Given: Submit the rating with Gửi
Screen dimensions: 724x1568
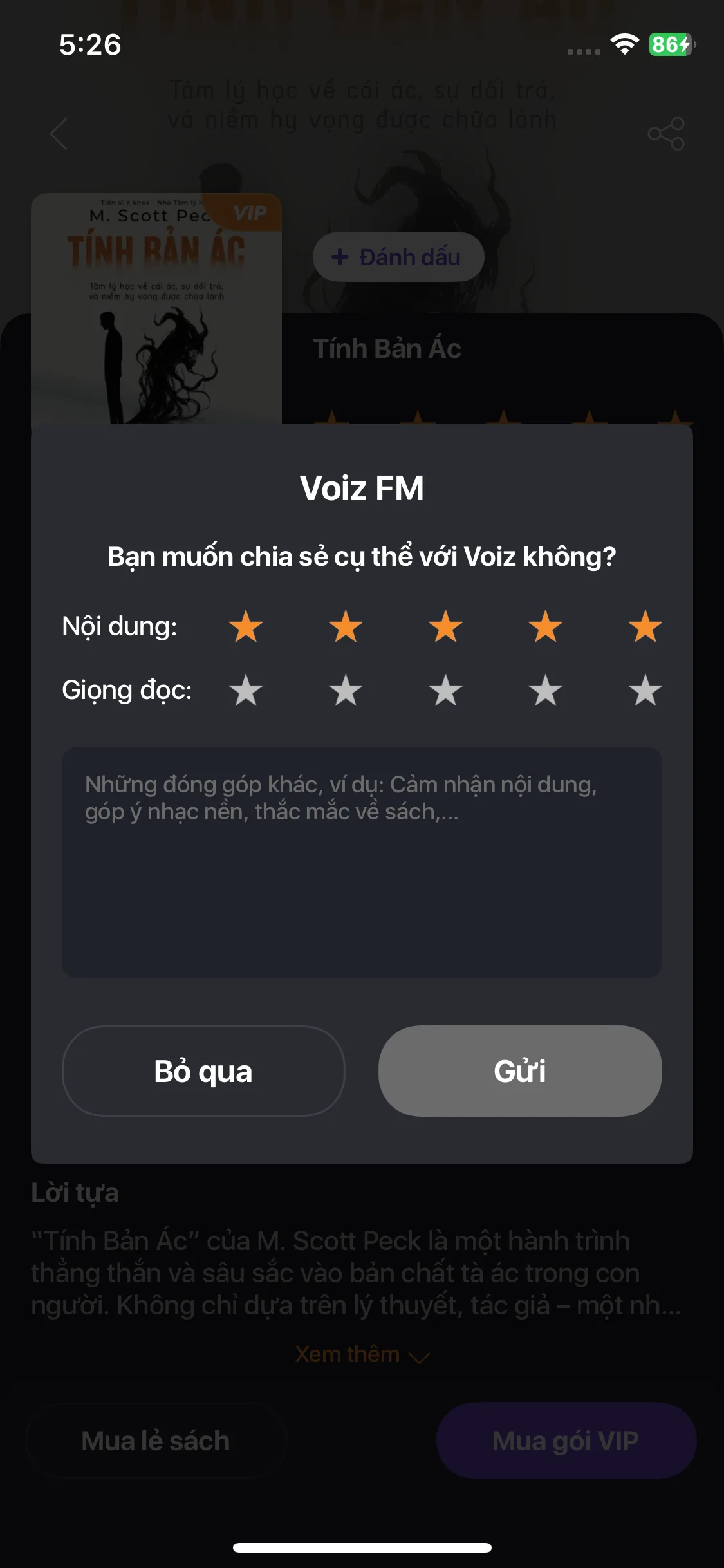Looking at the screenshot, I should 520,1071.
